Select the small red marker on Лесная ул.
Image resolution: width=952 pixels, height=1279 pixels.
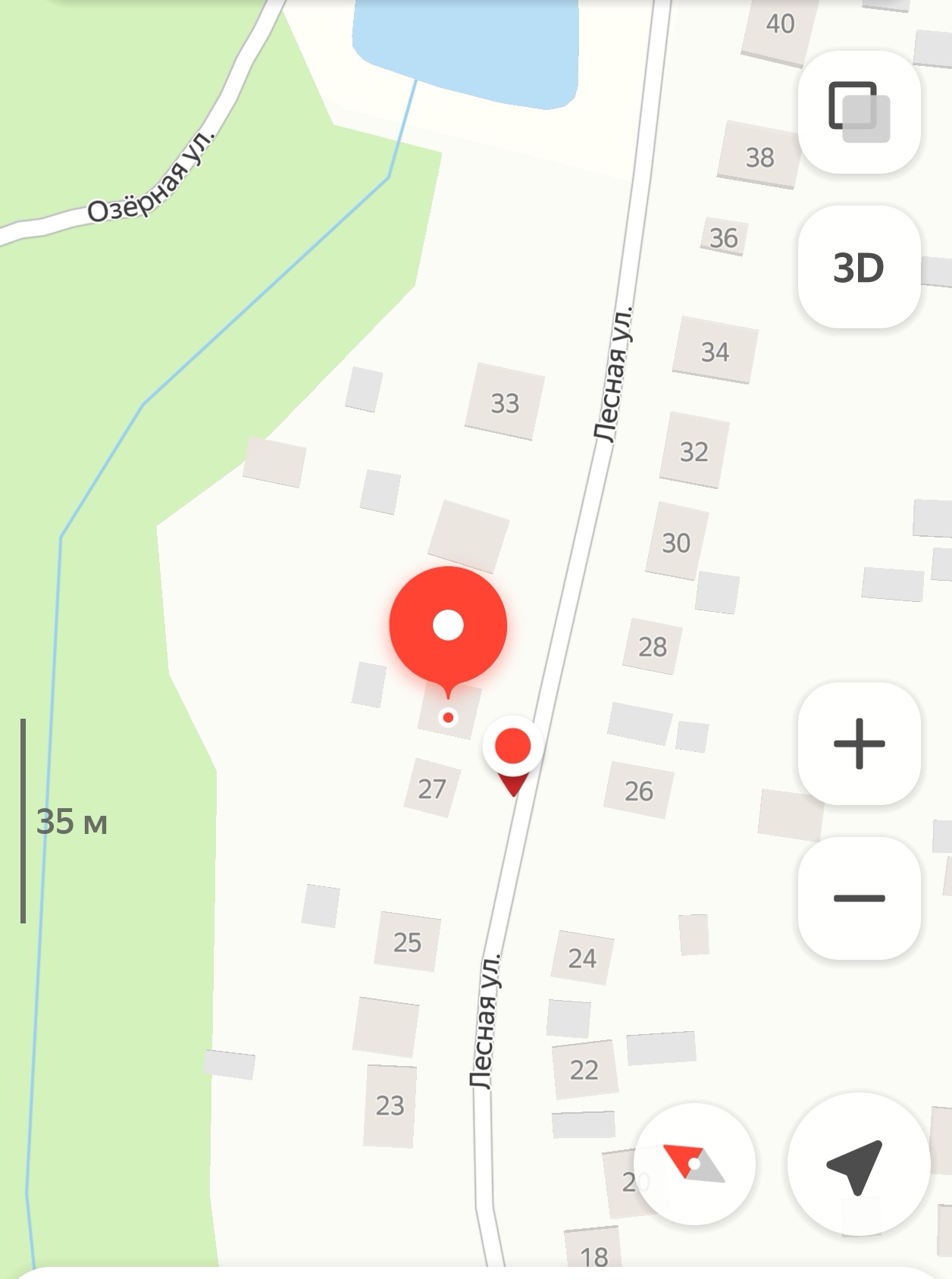click(x=513, y=748)
